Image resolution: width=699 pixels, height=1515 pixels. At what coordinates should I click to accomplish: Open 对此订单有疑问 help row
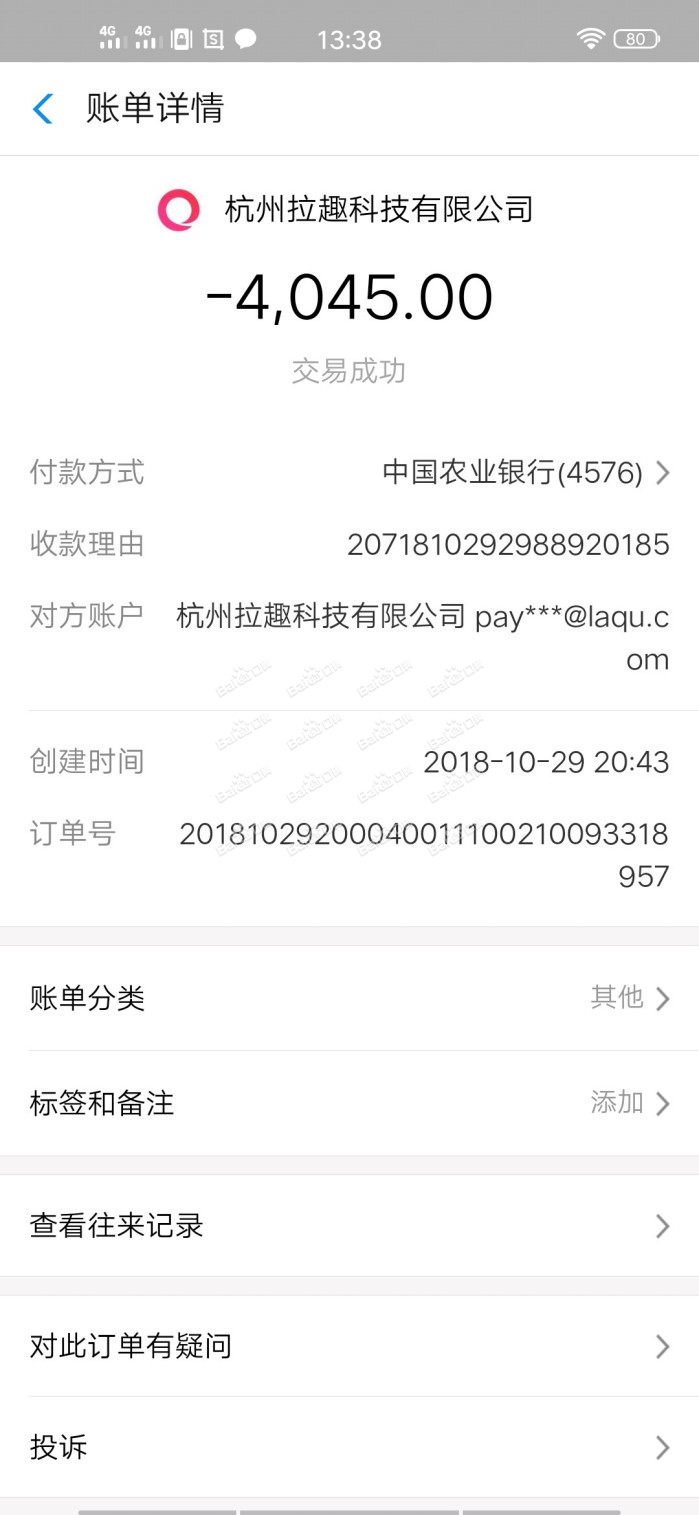coord(349,1347)
